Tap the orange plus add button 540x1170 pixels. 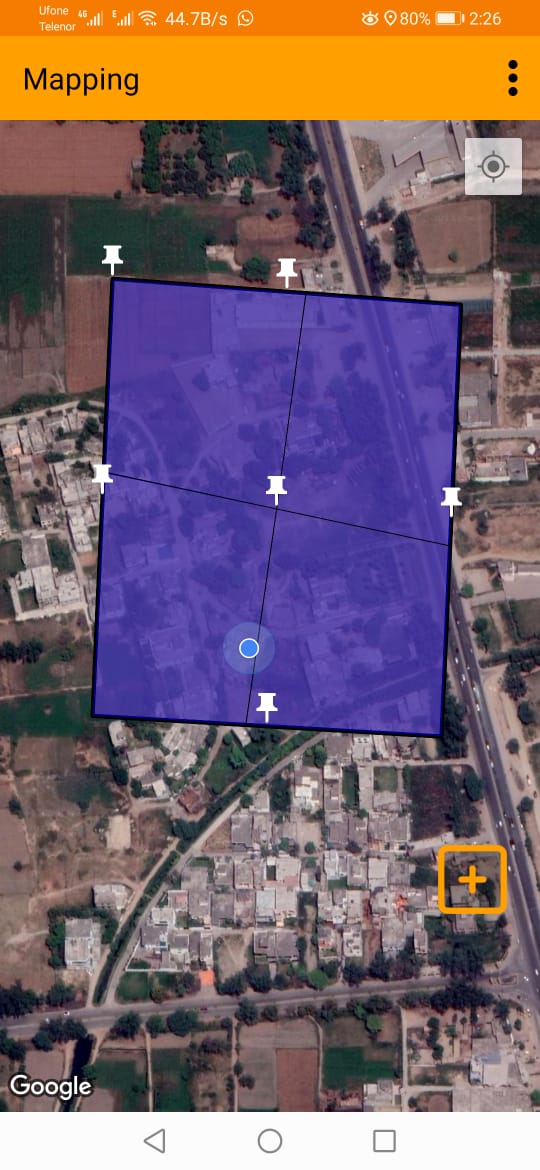tap(472, 879)
